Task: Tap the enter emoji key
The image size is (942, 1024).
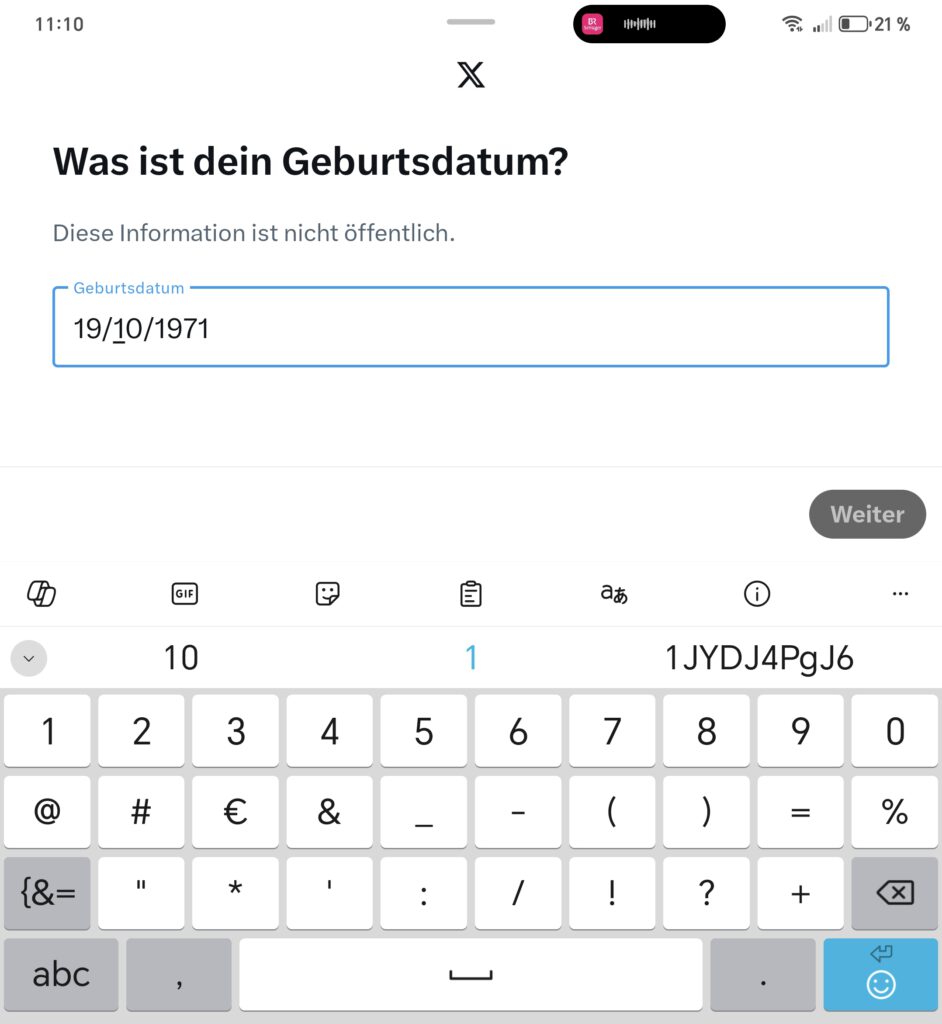Action: click(880, 974)
